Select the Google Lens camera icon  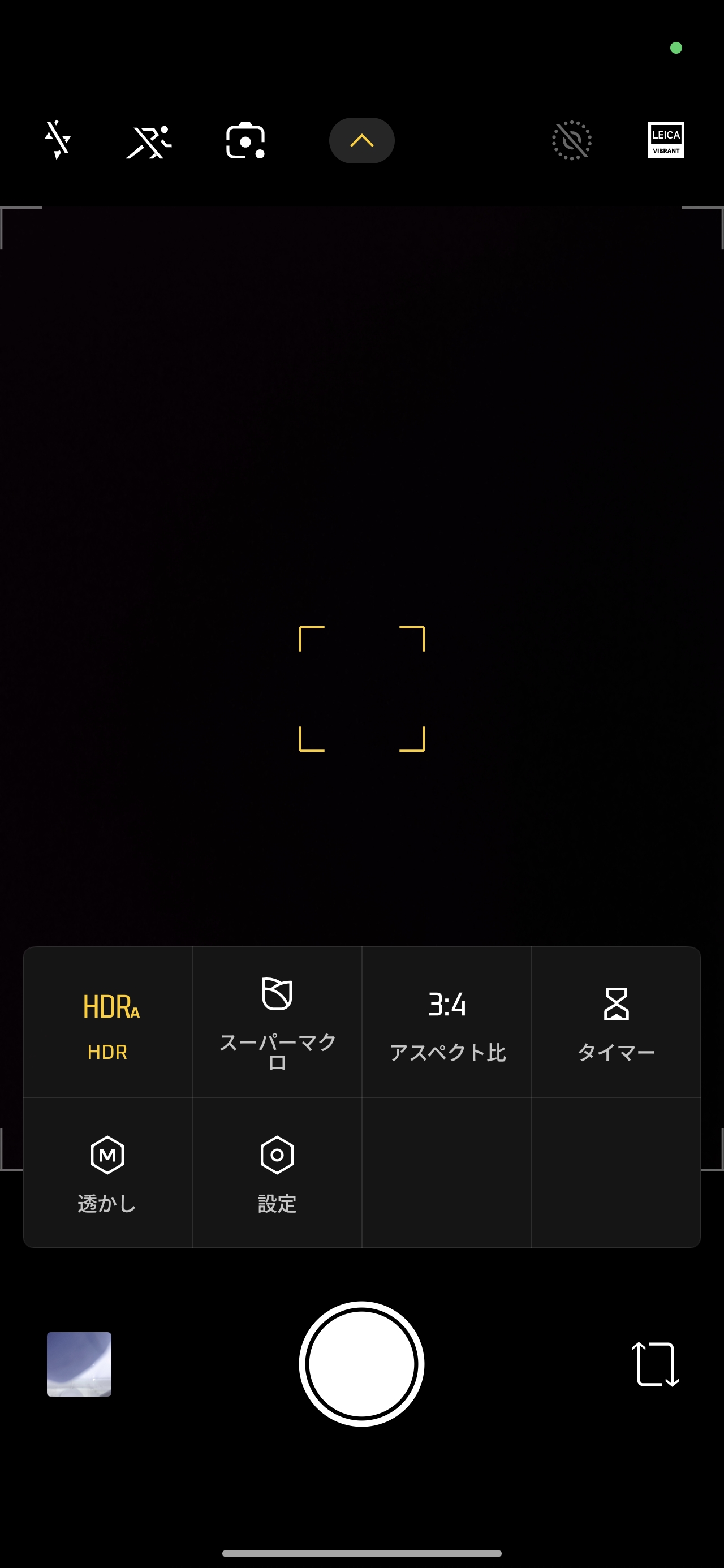point(245,142)
